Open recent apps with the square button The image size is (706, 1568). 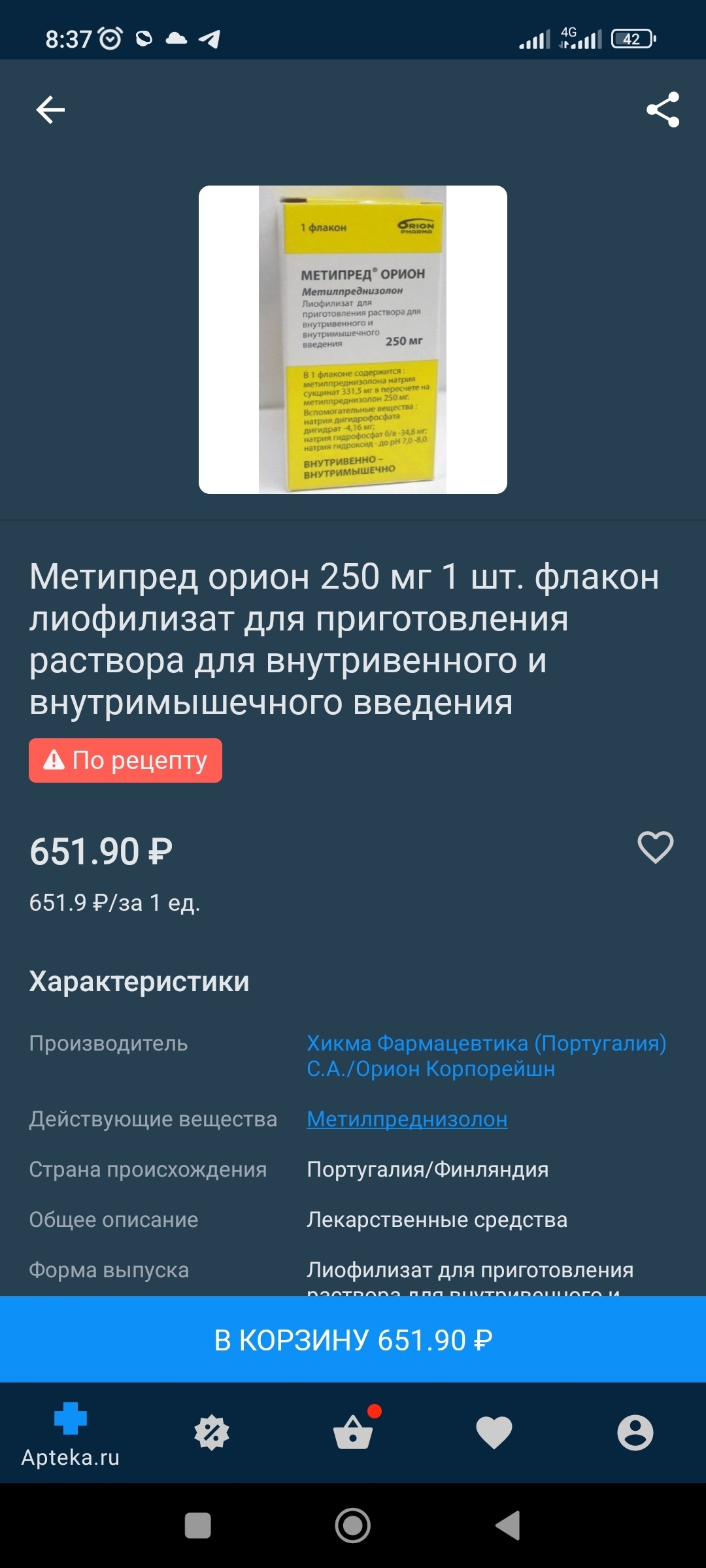pos(198,1526)
